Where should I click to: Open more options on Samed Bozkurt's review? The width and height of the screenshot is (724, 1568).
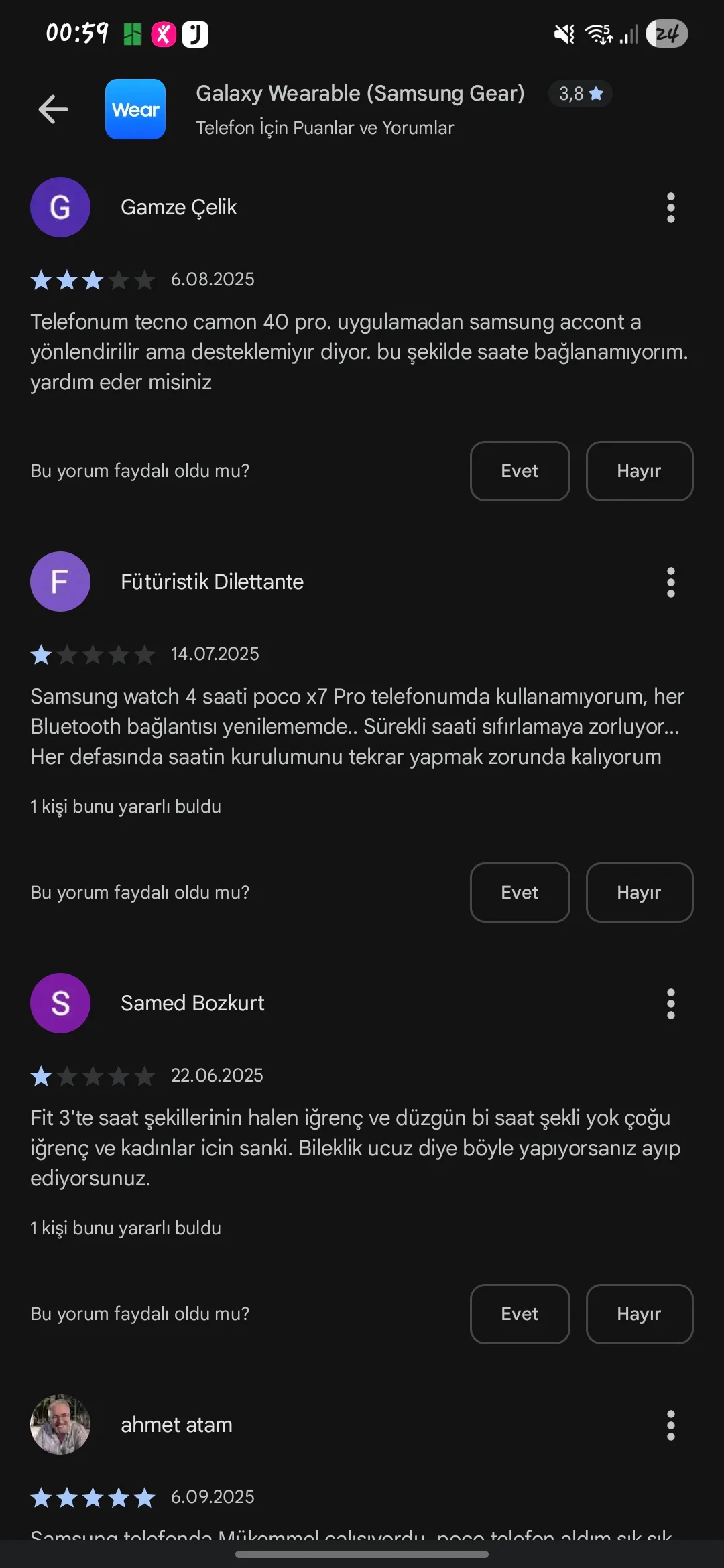670,1004
